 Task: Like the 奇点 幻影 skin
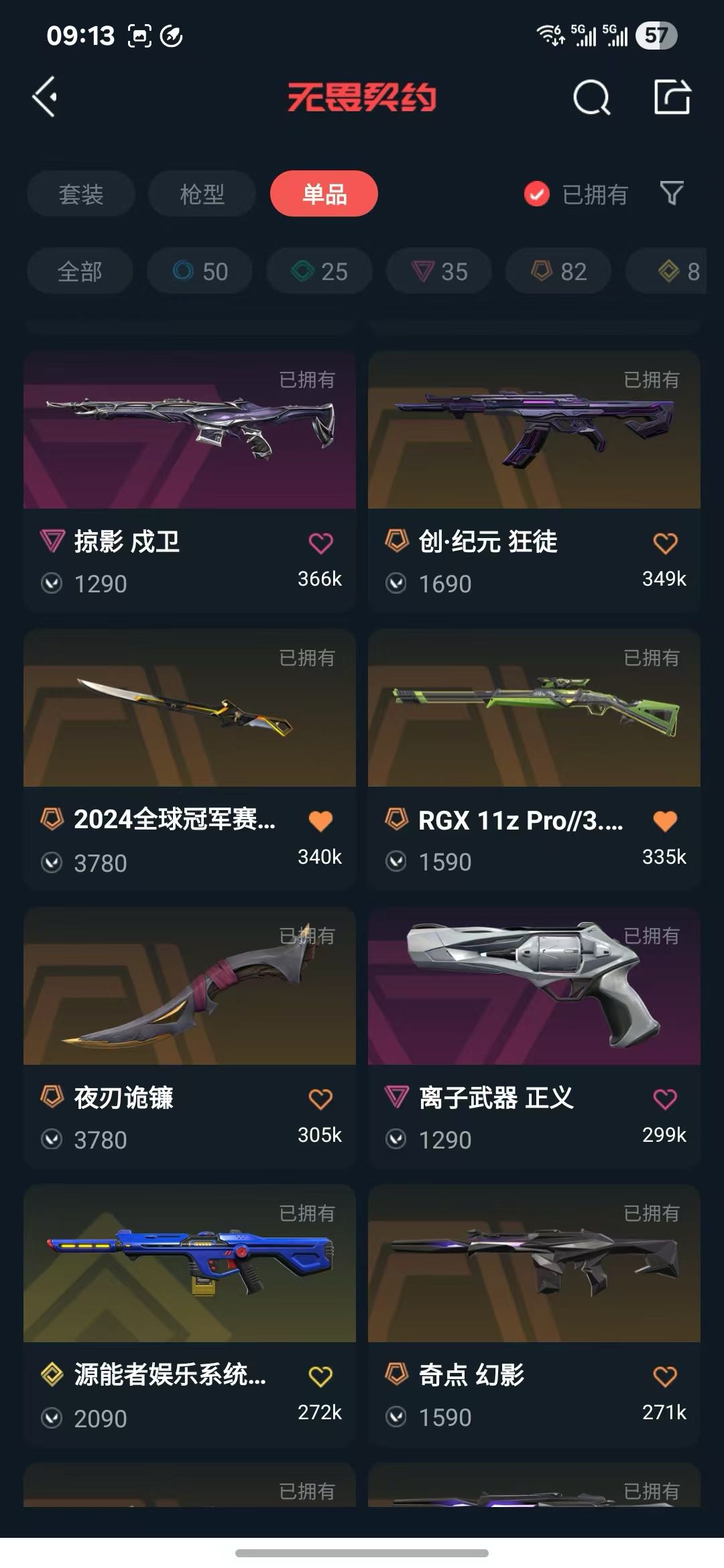665,1376
